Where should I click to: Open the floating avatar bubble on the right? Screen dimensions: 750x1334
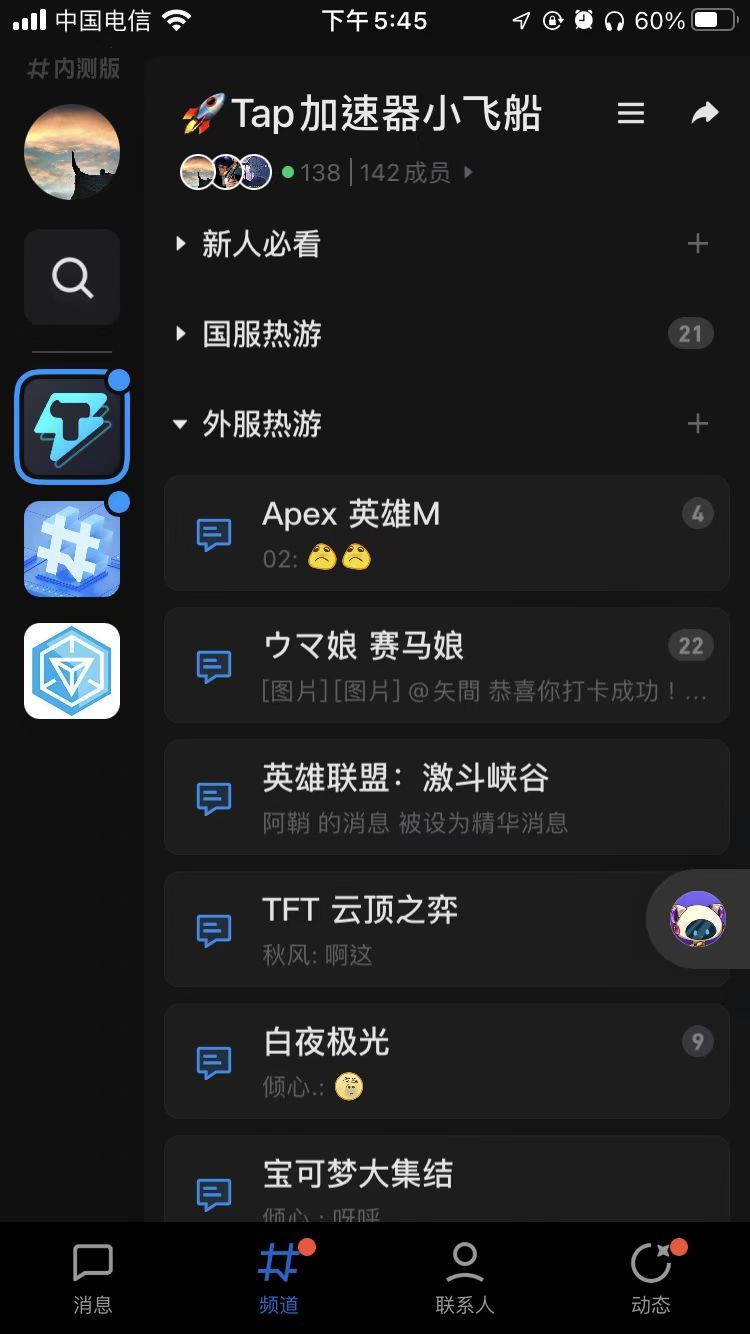click(x=698, y=918)
